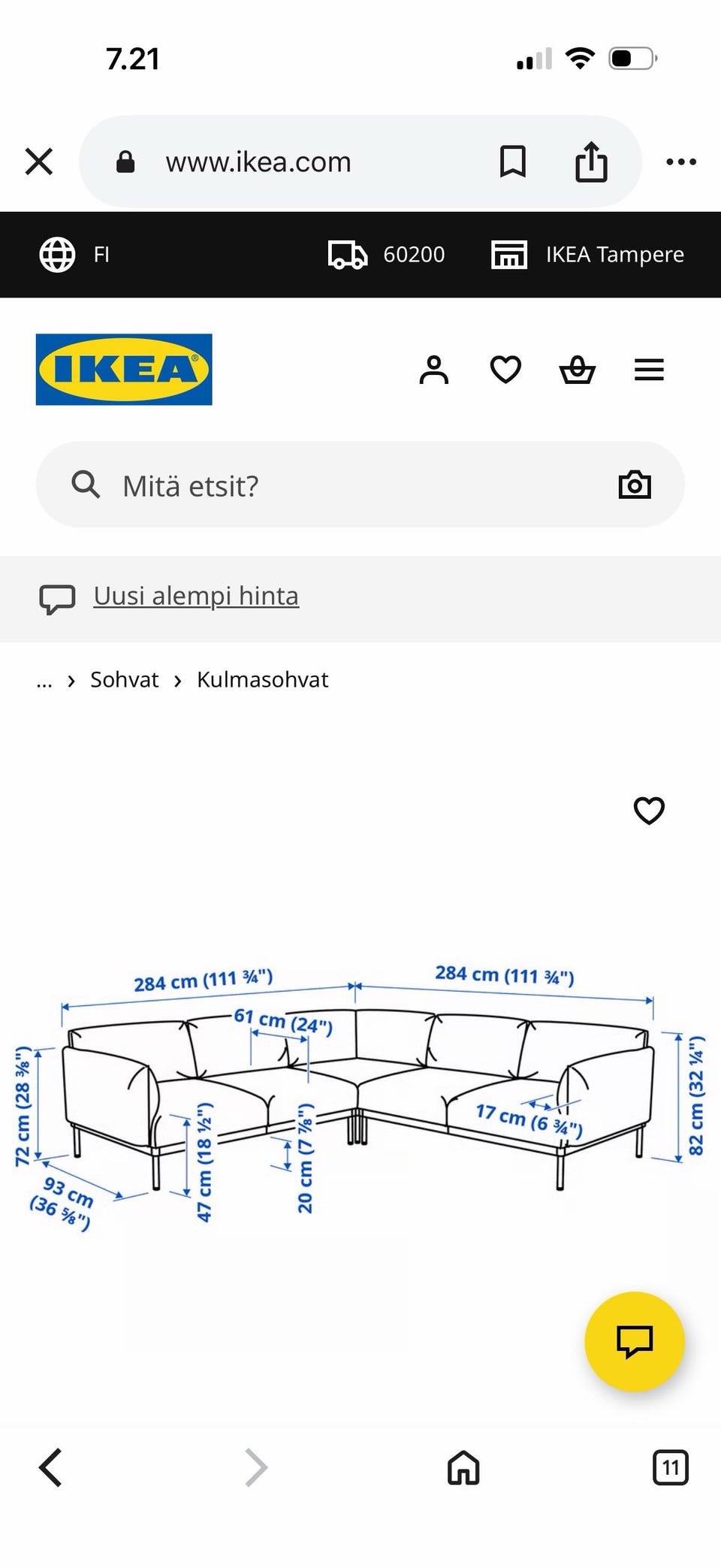Select the IKEA Tampere store
Screen dimensions: 721x1568
(587, 255)
